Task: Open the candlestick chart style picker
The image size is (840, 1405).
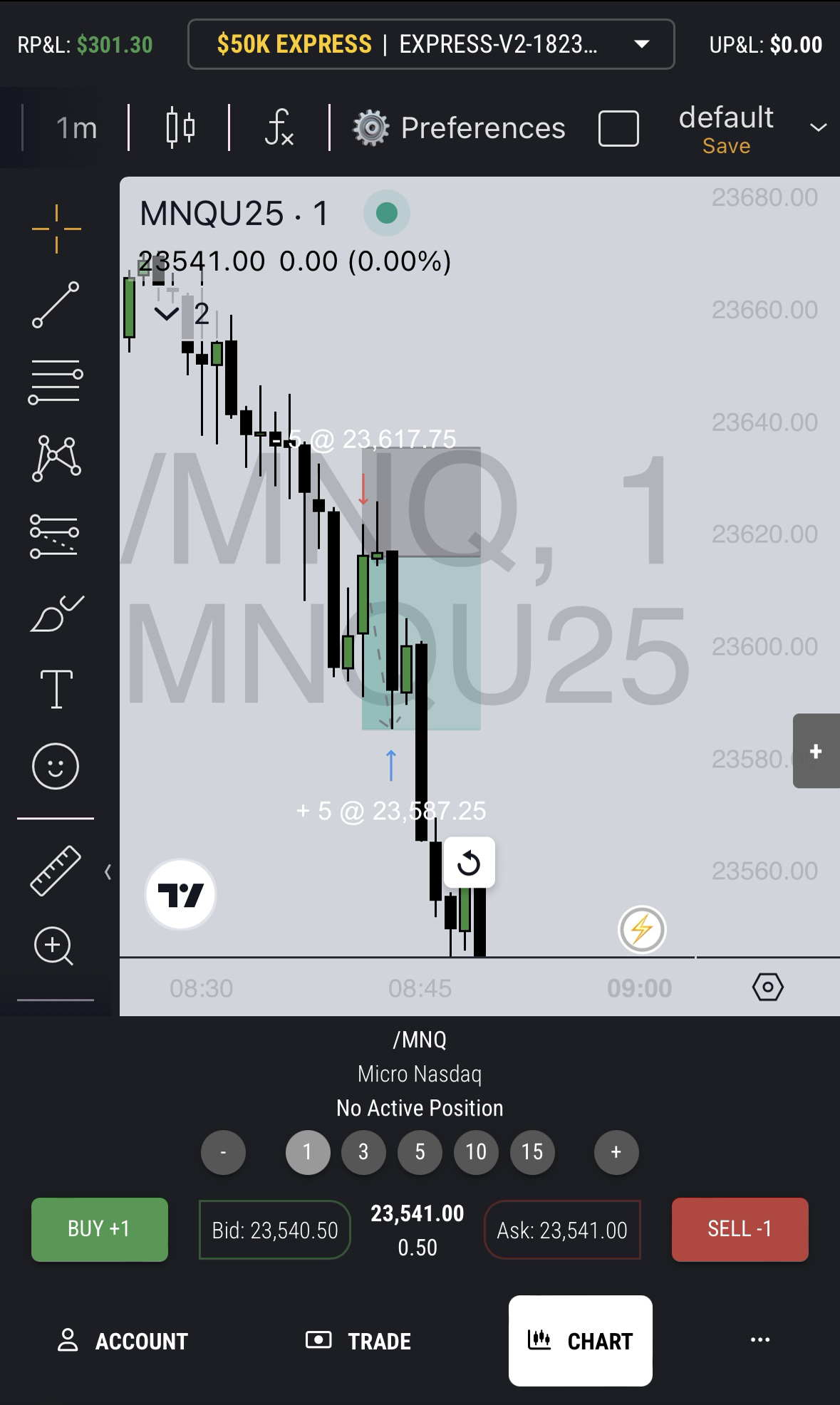Action: 180,128
